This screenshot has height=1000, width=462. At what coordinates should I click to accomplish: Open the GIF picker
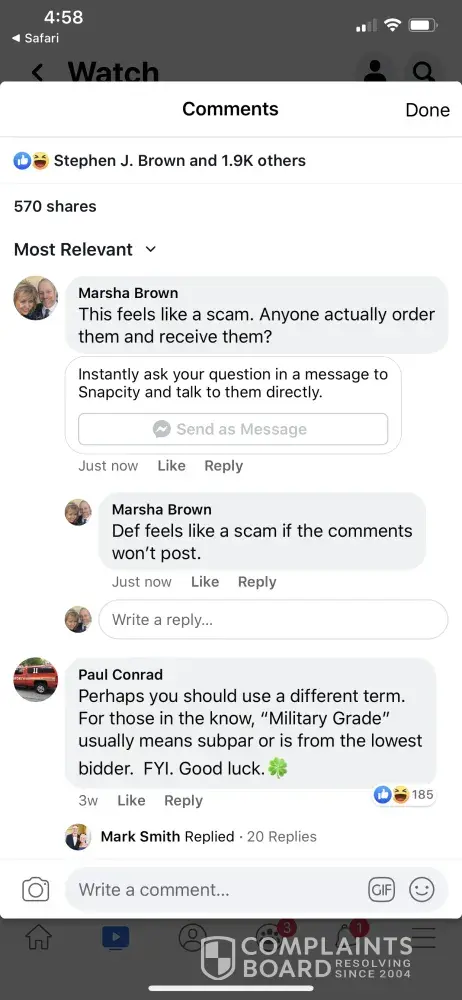pyautogui.click(x=382, y=889)
